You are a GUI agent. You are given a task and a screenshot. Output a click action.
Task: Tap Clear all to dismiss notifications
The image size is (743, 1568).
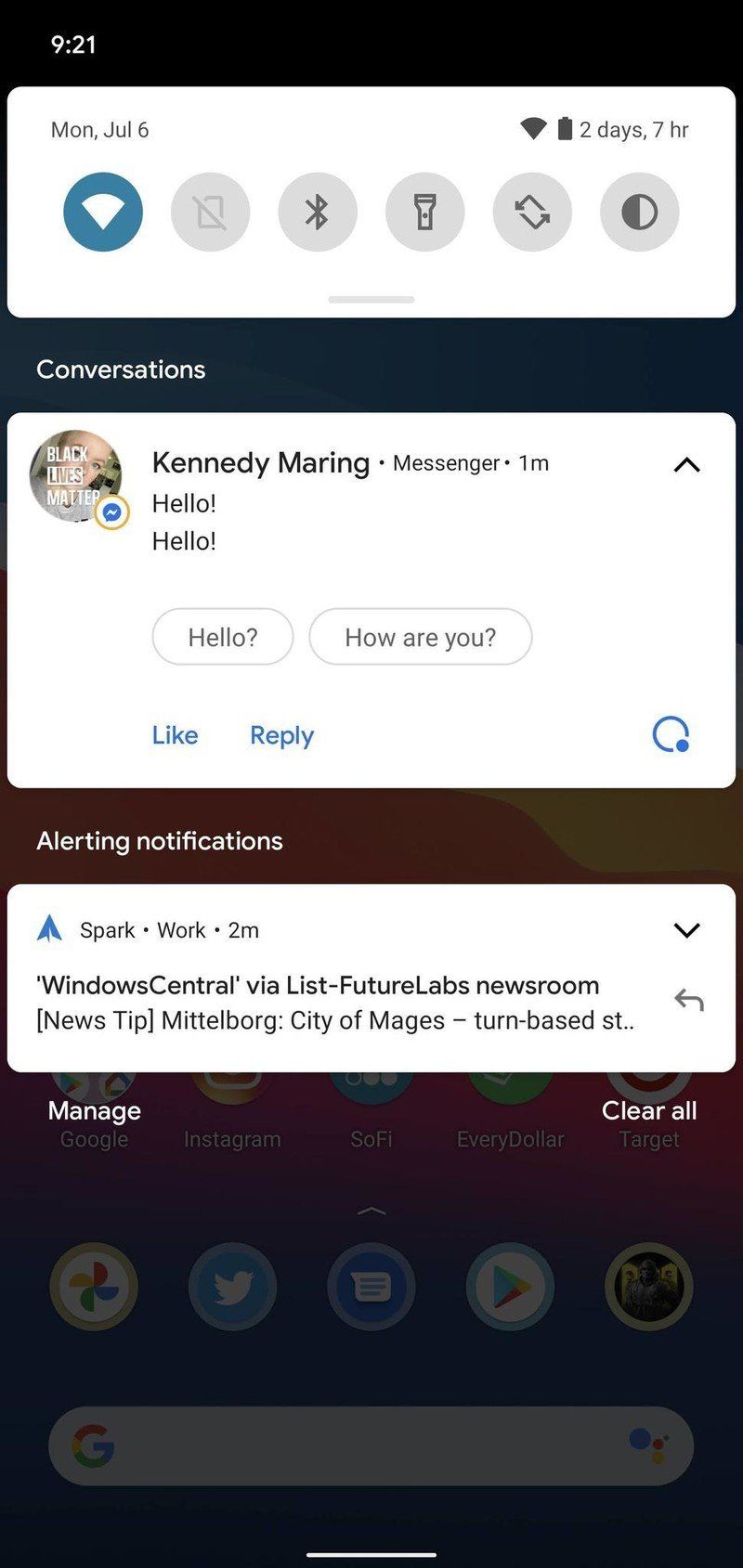coord(648,1110)
